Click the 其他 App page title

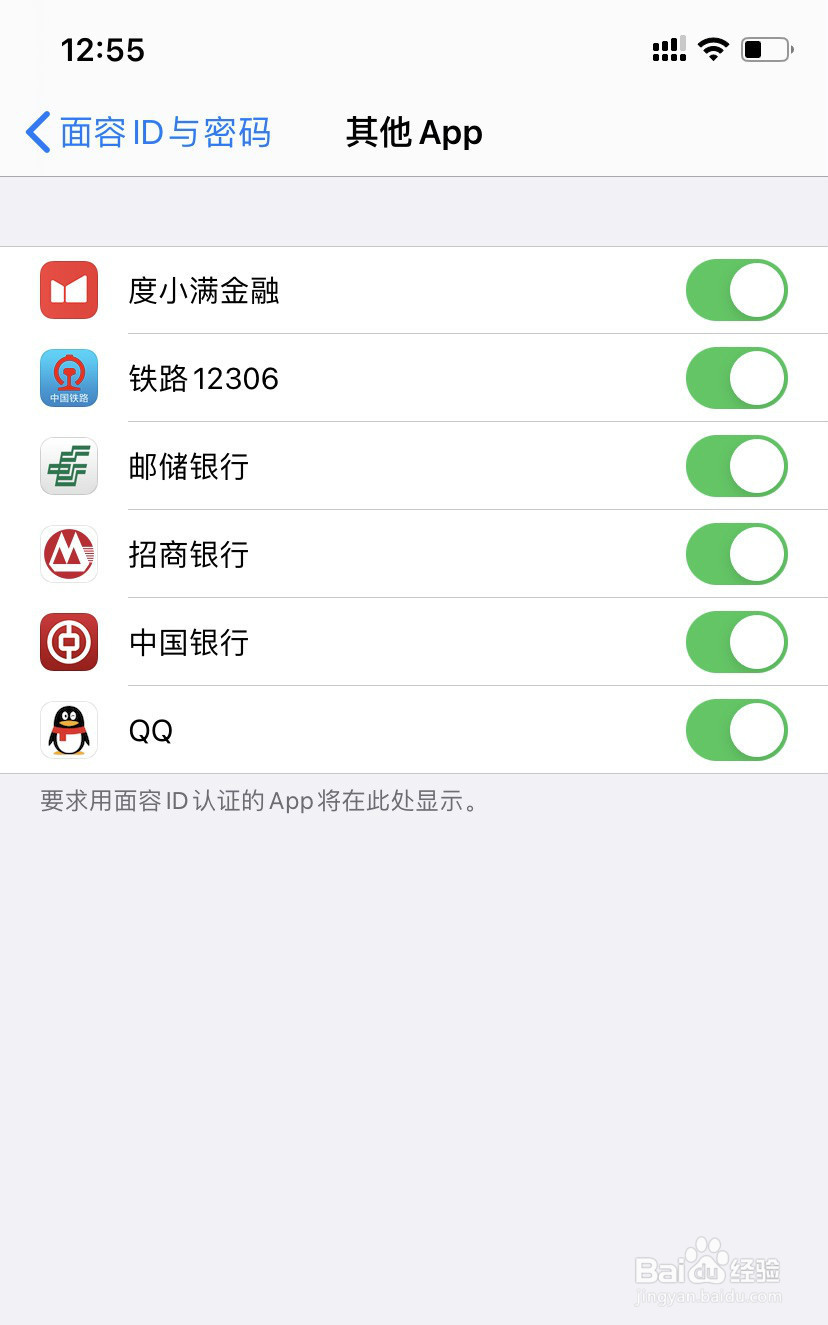[414, 132]
